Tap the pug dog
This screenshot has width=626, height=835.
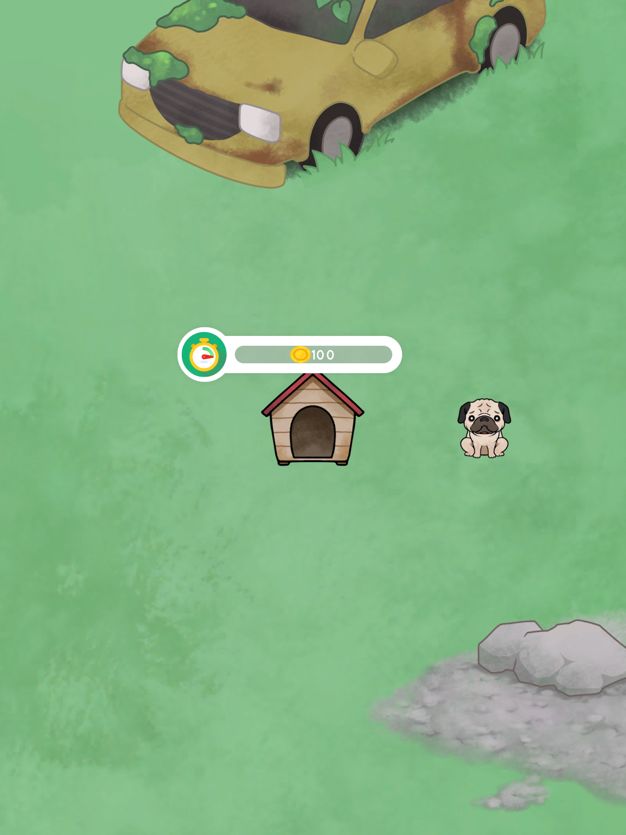[484, 428]
